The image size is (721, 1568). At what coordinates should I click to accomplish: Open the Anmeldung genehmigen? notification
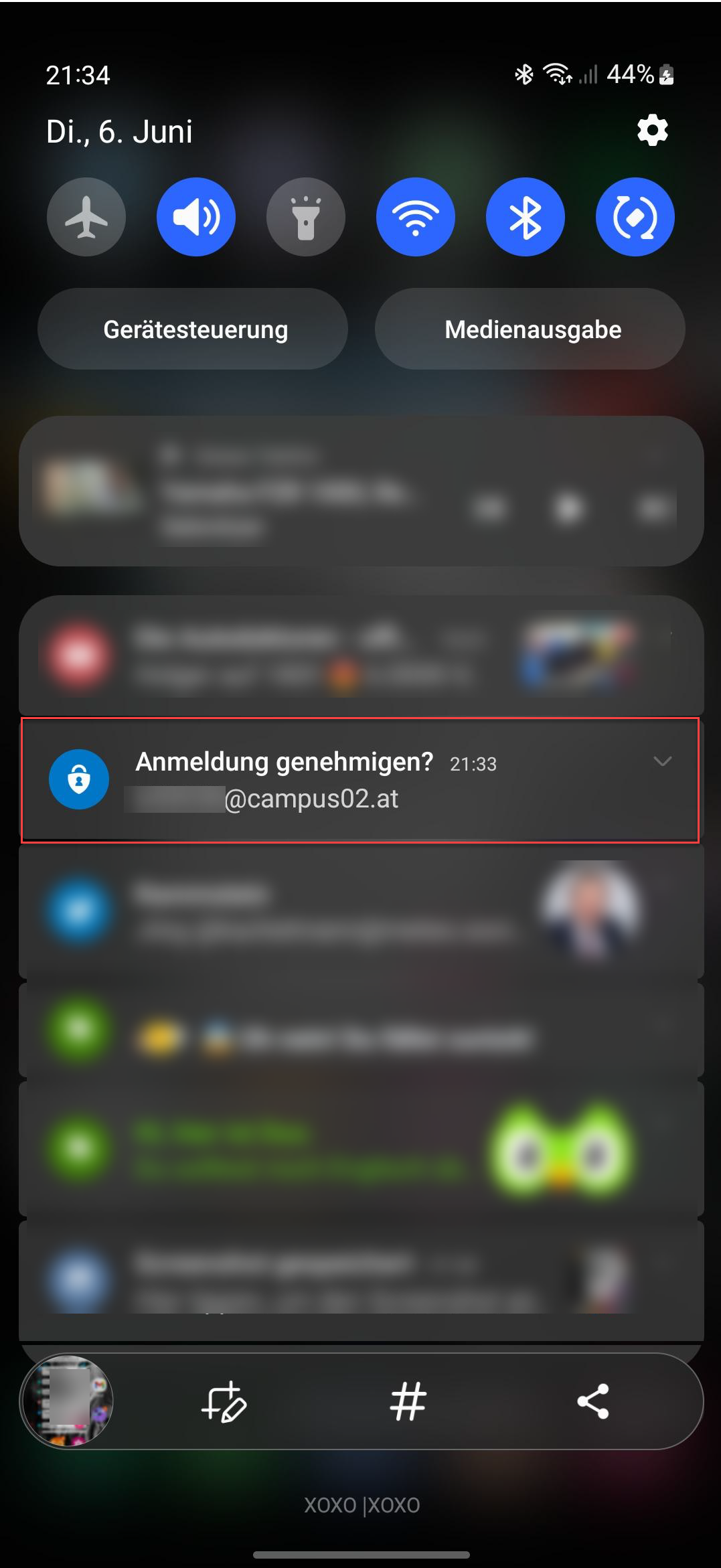[x=360, y=780]
